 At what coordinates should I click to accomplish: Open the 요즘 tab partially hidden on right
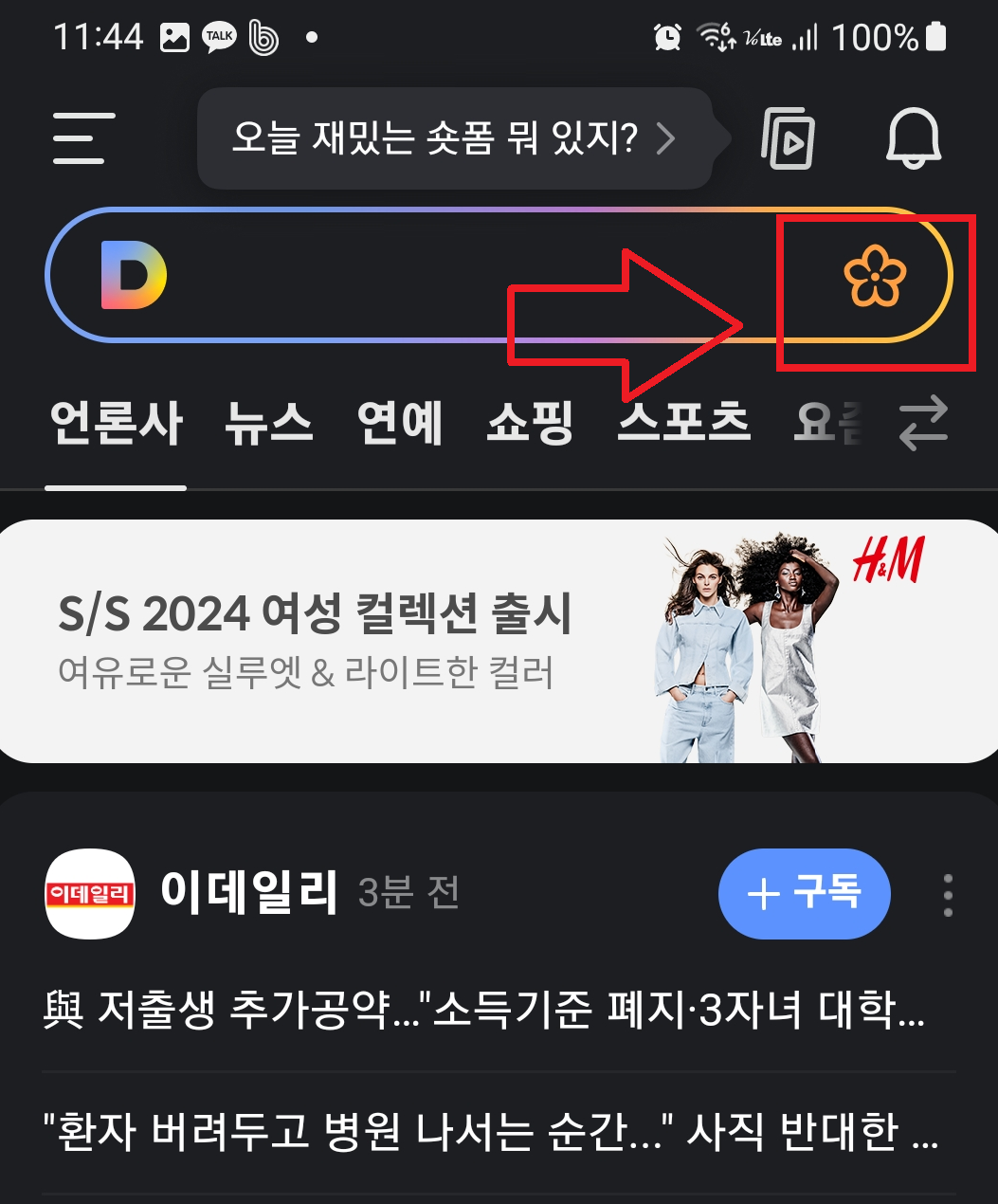(x=828, y=425)
